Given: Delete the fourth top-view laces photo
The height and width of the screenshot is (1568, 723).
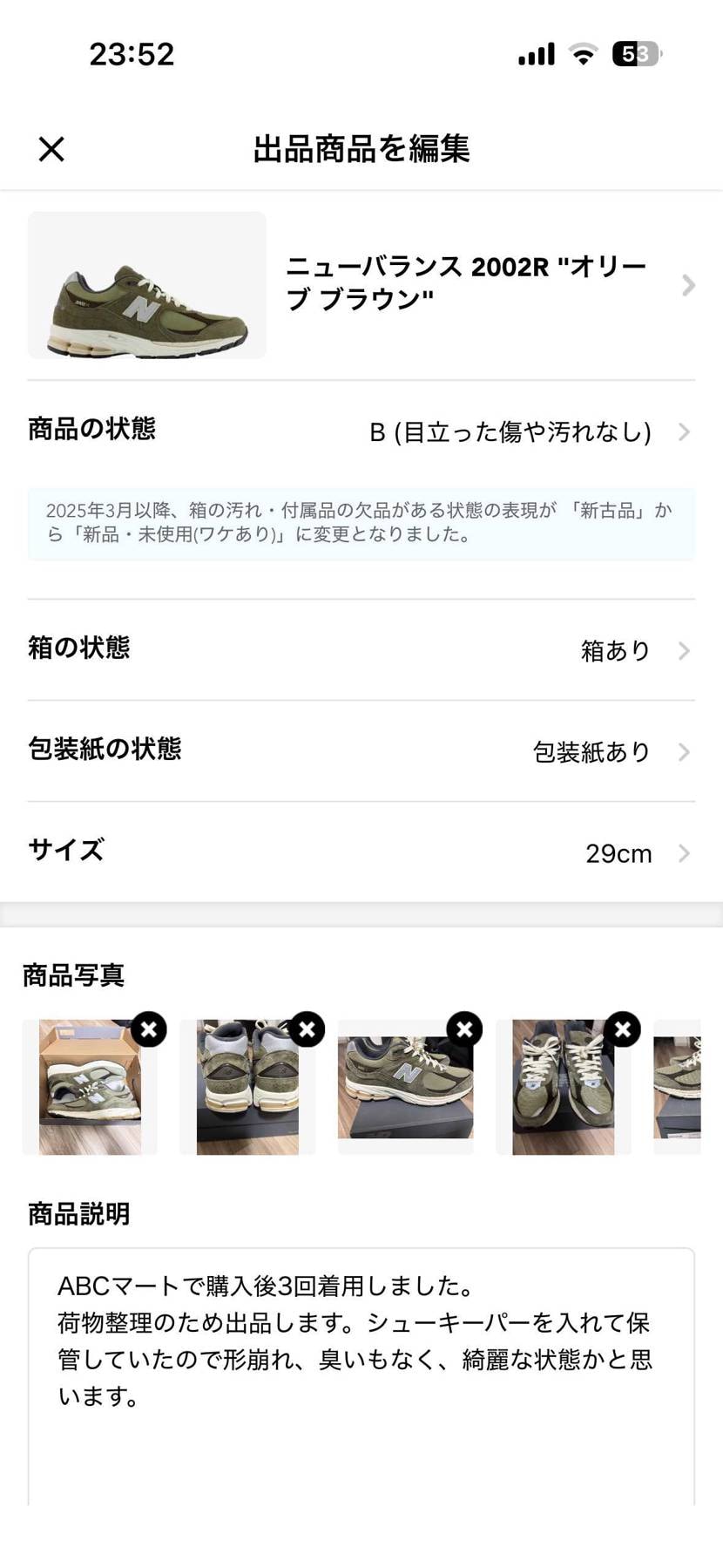Looking at the screenshot, I should click(x=622, y=1029).
